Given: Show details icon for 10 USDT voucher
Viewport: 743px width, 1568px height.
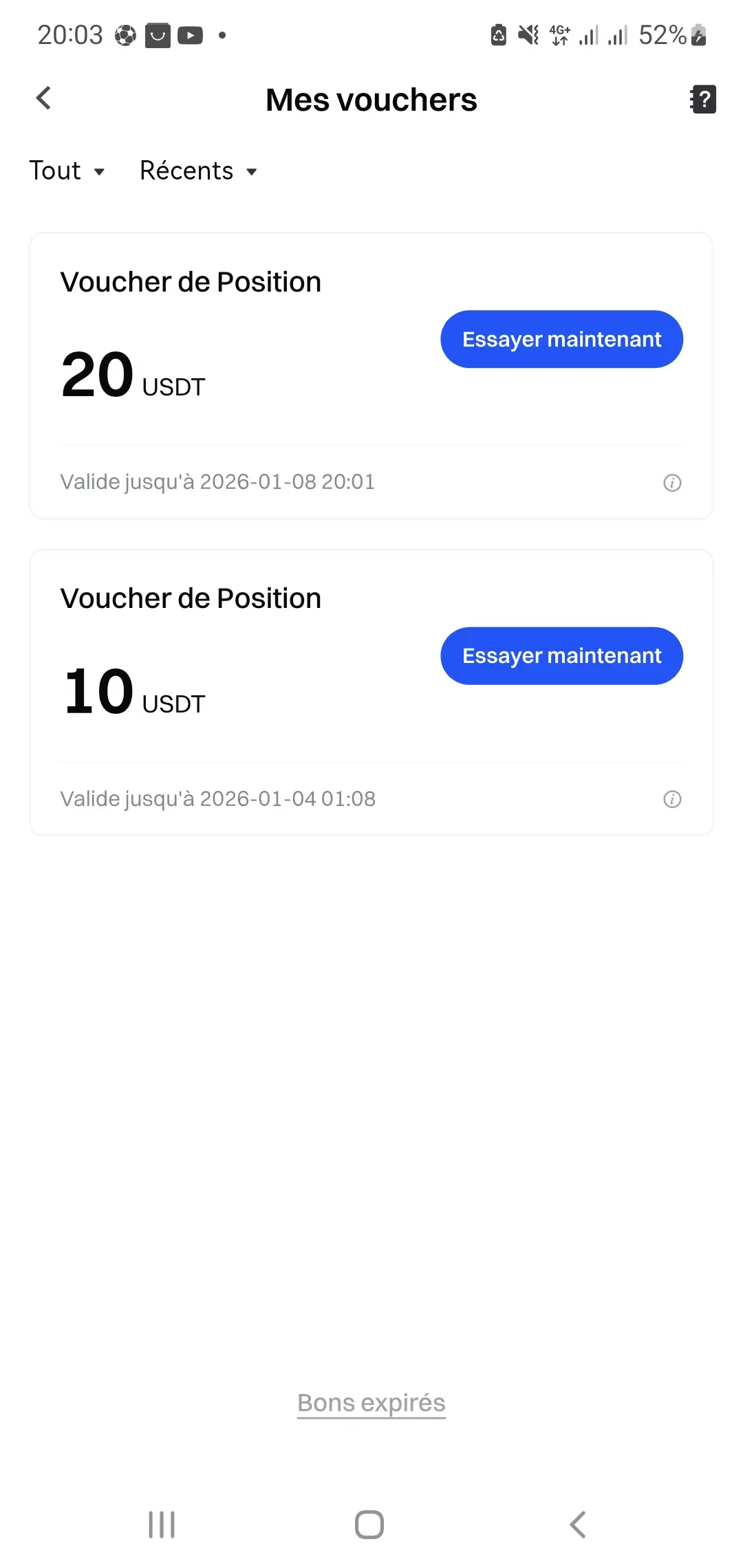Looking at the screenshot, I should pyautogui.click(x=672, y=799).
